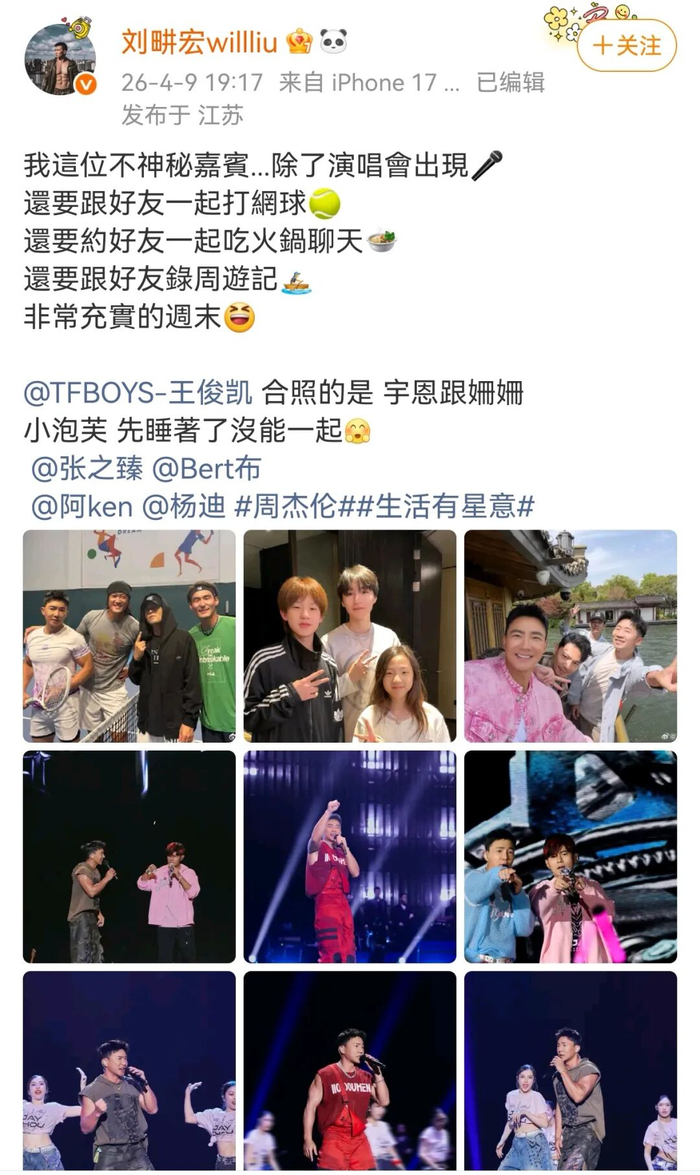700x1175 pixels.
Task: View the photo of three kids posing
Action: (x=350, y=636)
